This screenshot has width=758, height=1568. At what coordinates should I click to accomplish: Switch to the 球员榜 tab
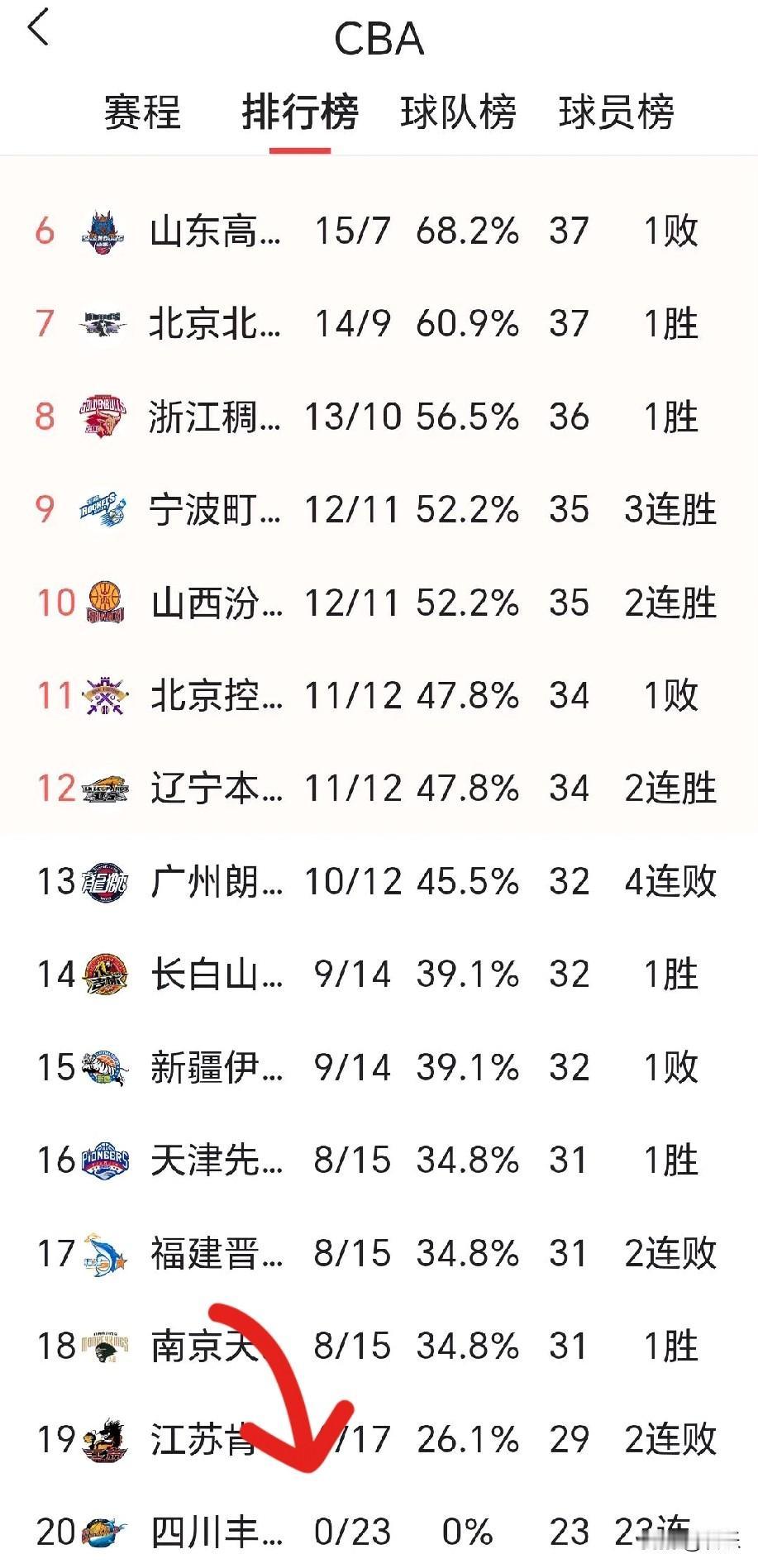coord(617,116)
